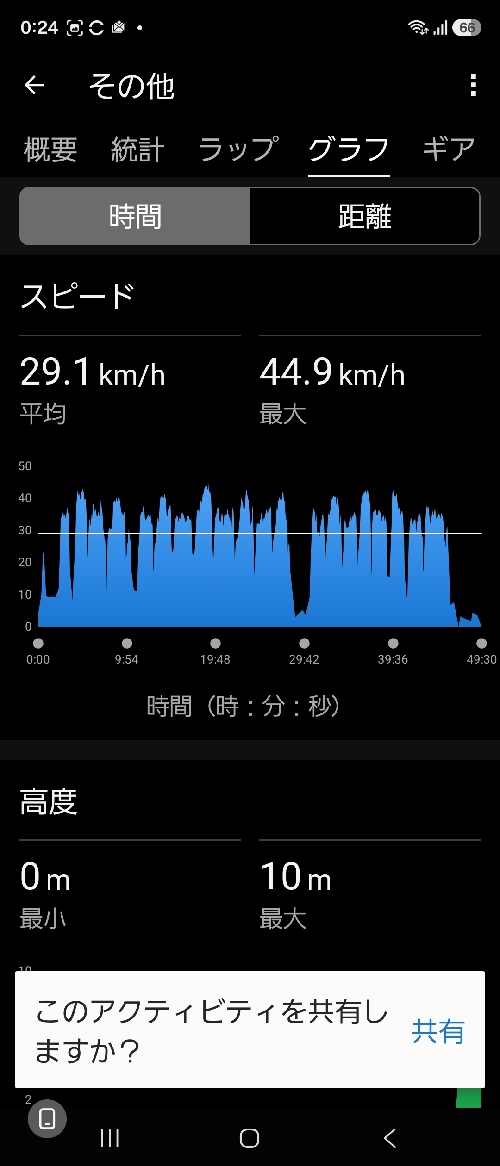Image resolution: width=500 pixels, height=1166 pixels.
Task: Go back using the top-left arrow
Action: [x=34, y=86]
